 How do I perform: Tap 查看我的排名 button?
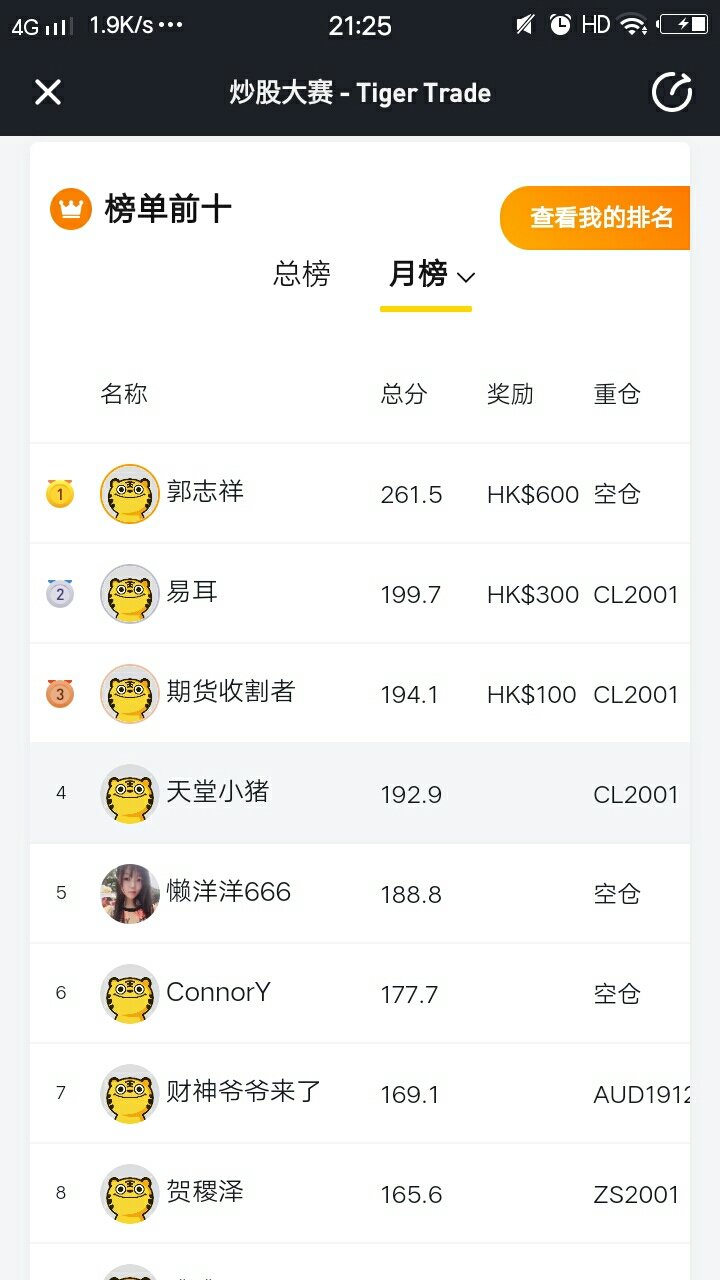click(600, 218)
